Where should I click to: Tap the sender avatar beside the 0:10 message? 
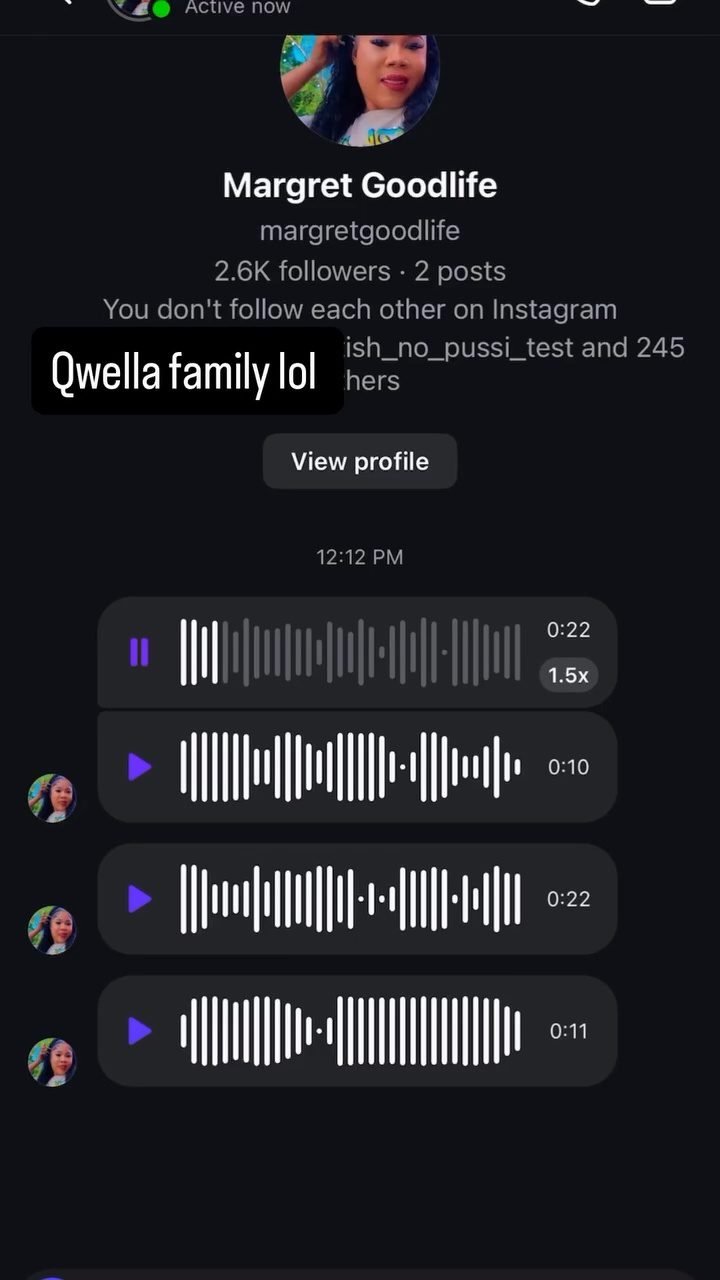click(52, 798)
